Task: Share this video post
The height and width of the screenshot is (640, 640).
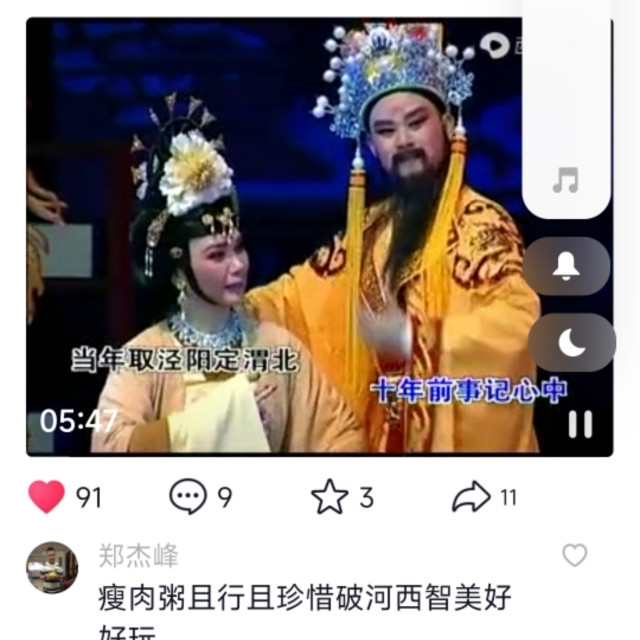Action: (472, 496)
